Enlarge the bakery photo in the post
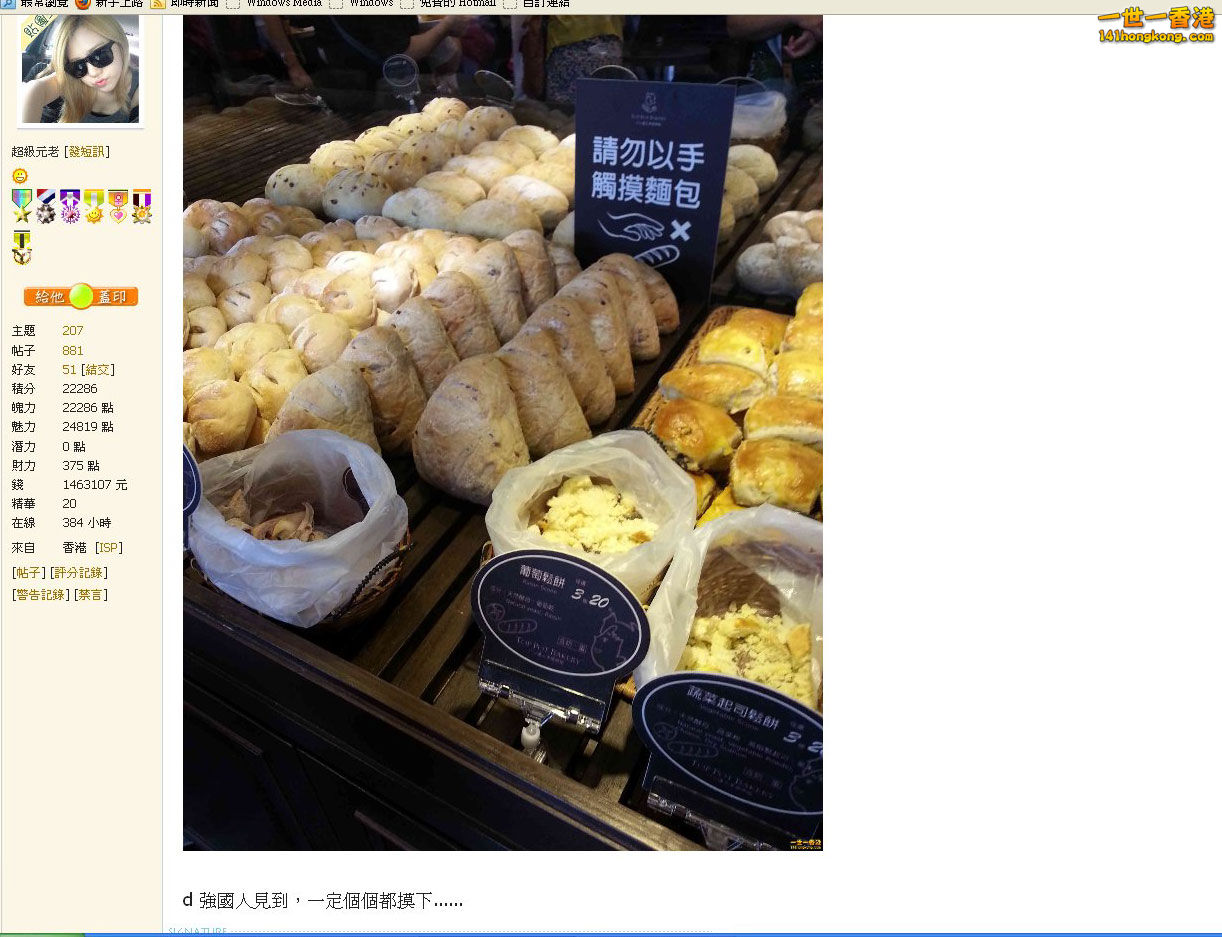This screenshot has height=937, width=1222. [502, 432]
